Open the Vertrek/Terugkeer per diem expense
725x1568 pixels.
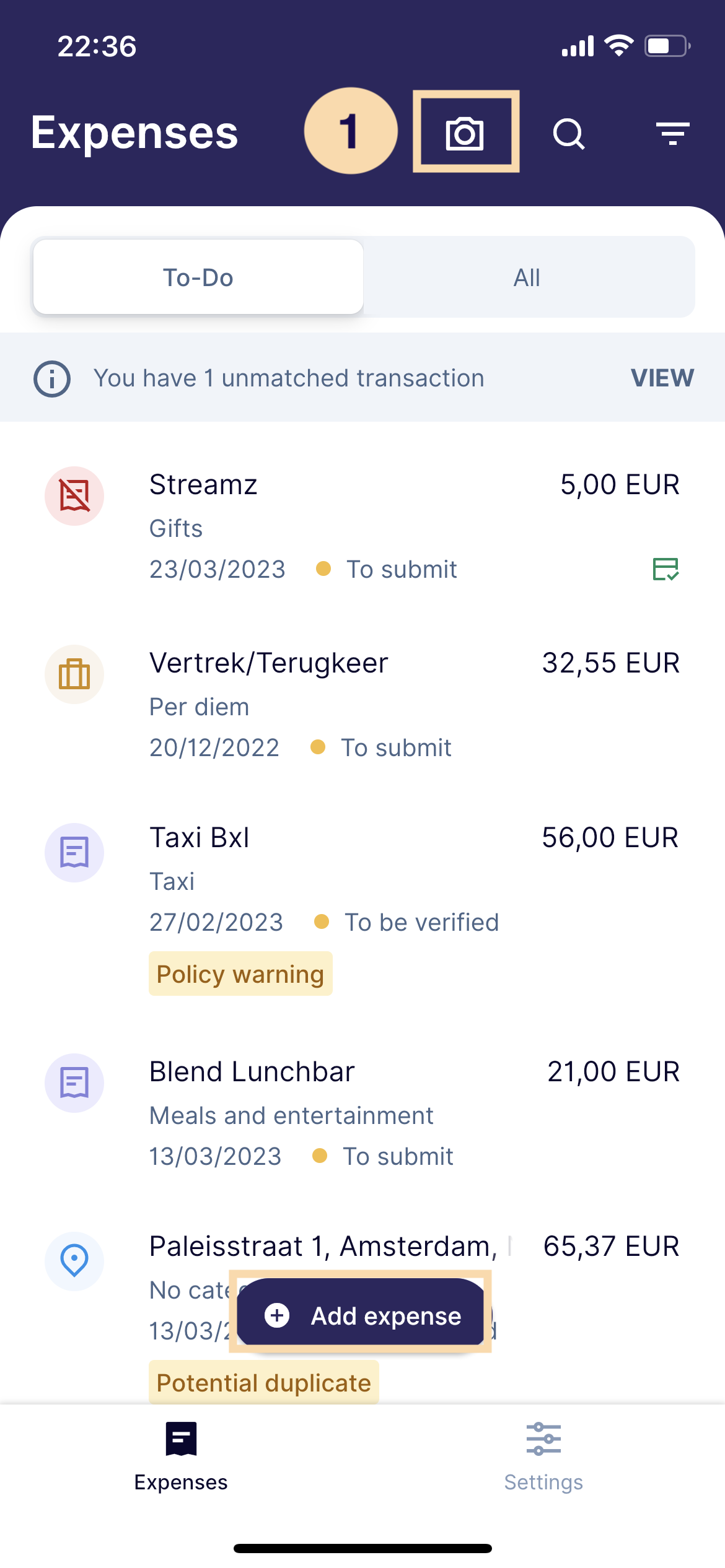coord(362,705)
